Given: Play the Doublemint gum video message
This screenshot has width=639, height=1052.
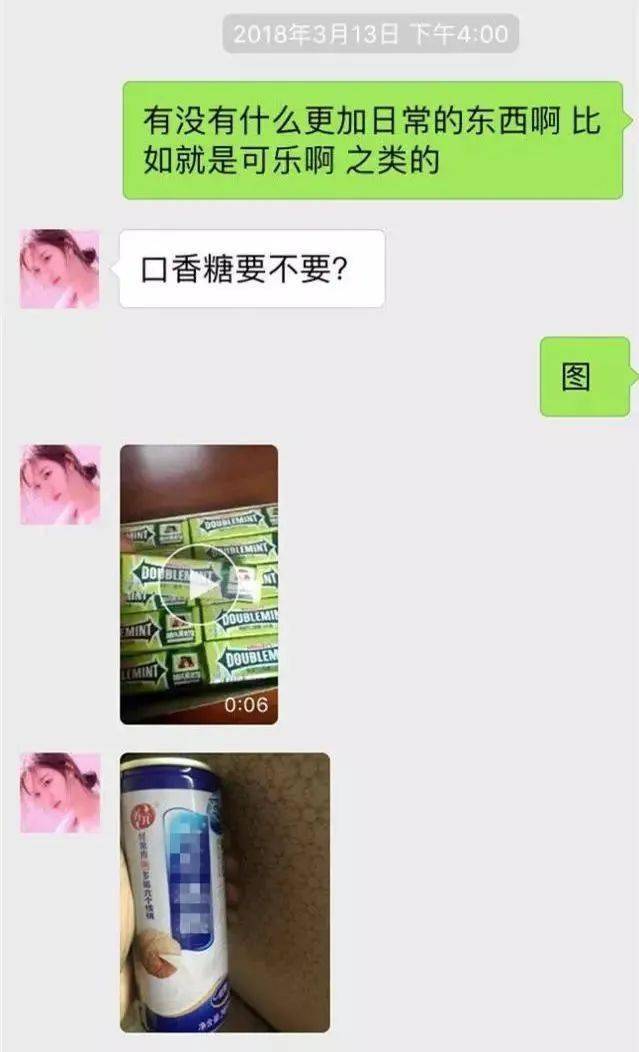Looking at the screenshot, I should click(x=199, y=585).
